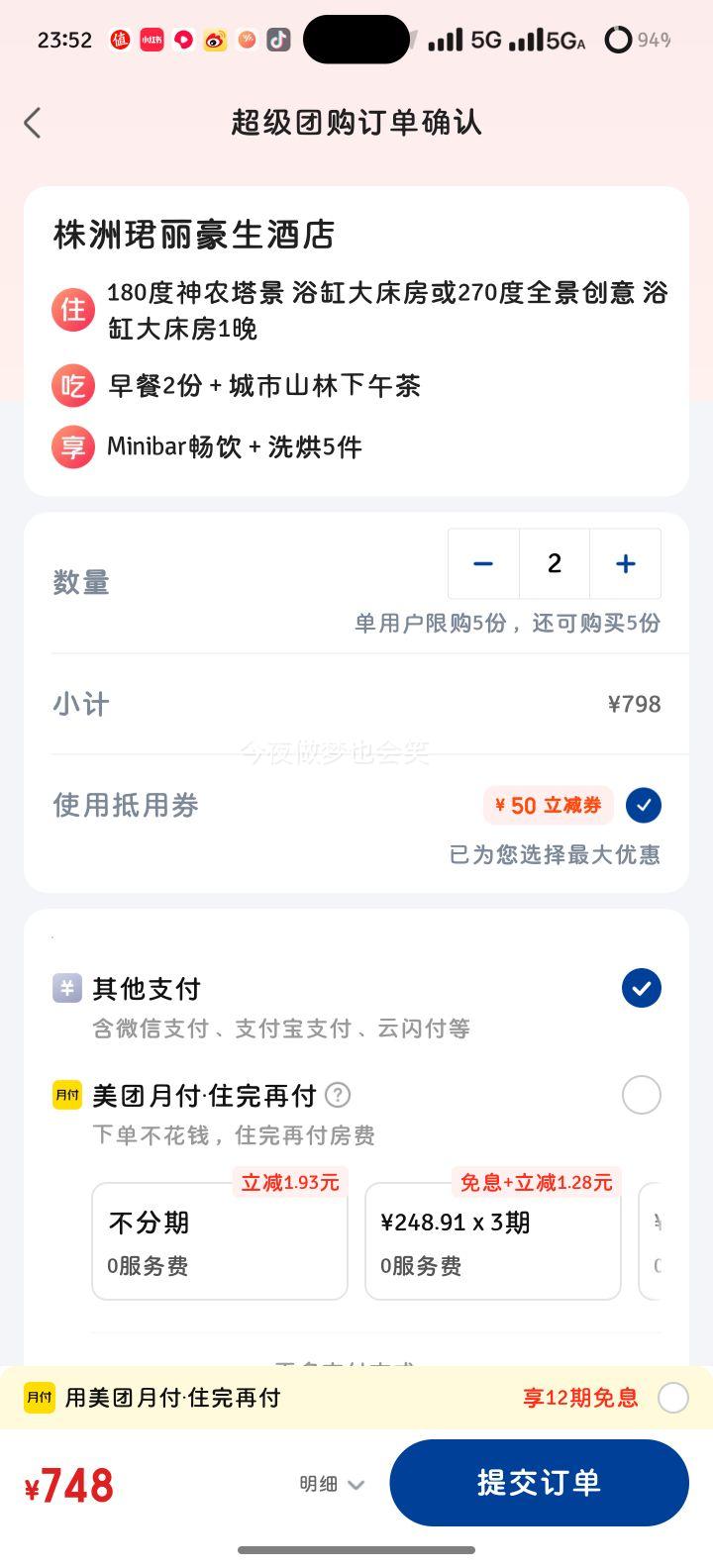Open the 值 app icon in status bar
The image size is (713, 1568).
point(120,40)
